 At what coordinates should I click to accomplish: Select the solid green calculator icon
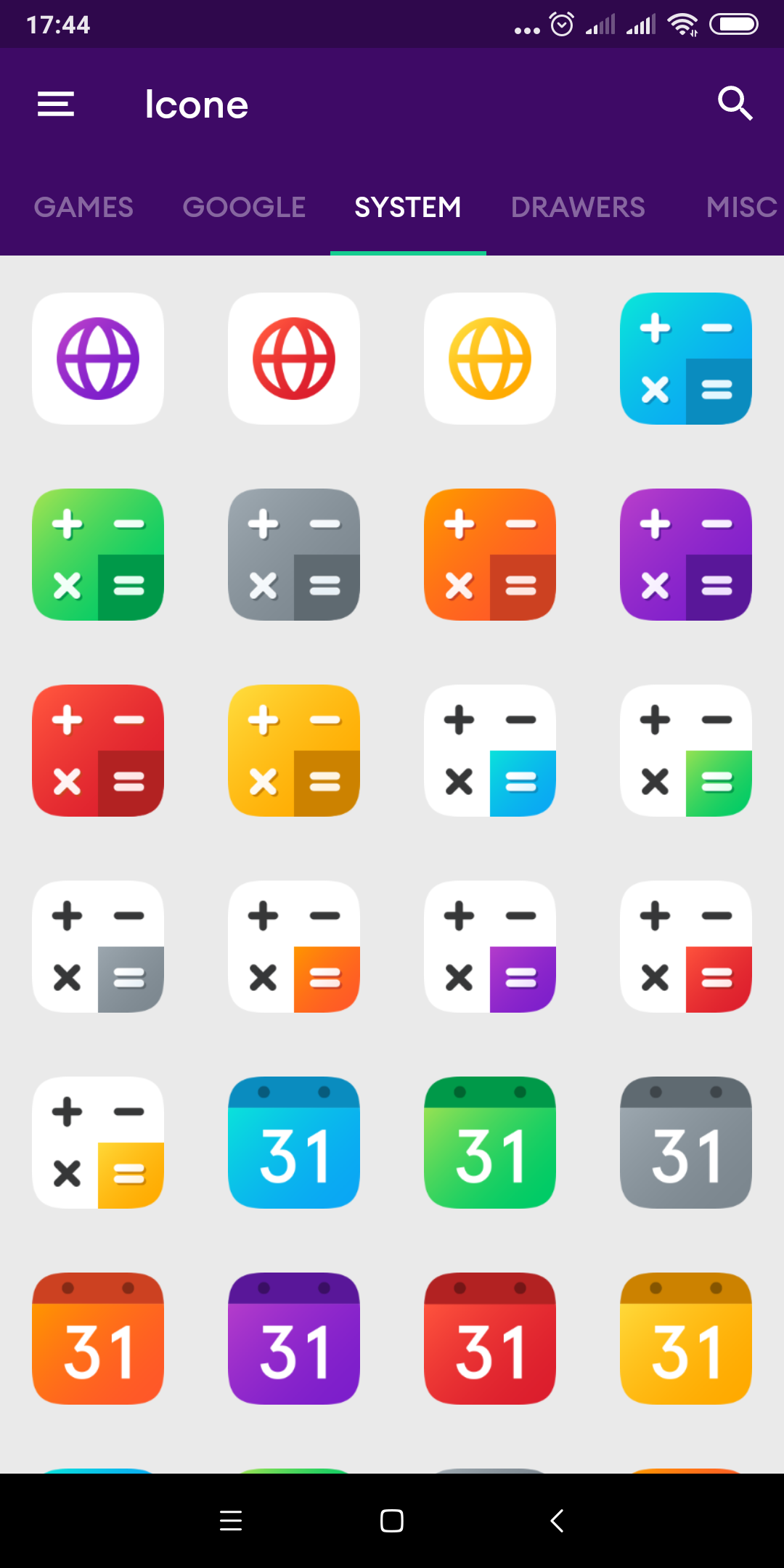pyautogui.click(x=98, y=555)
